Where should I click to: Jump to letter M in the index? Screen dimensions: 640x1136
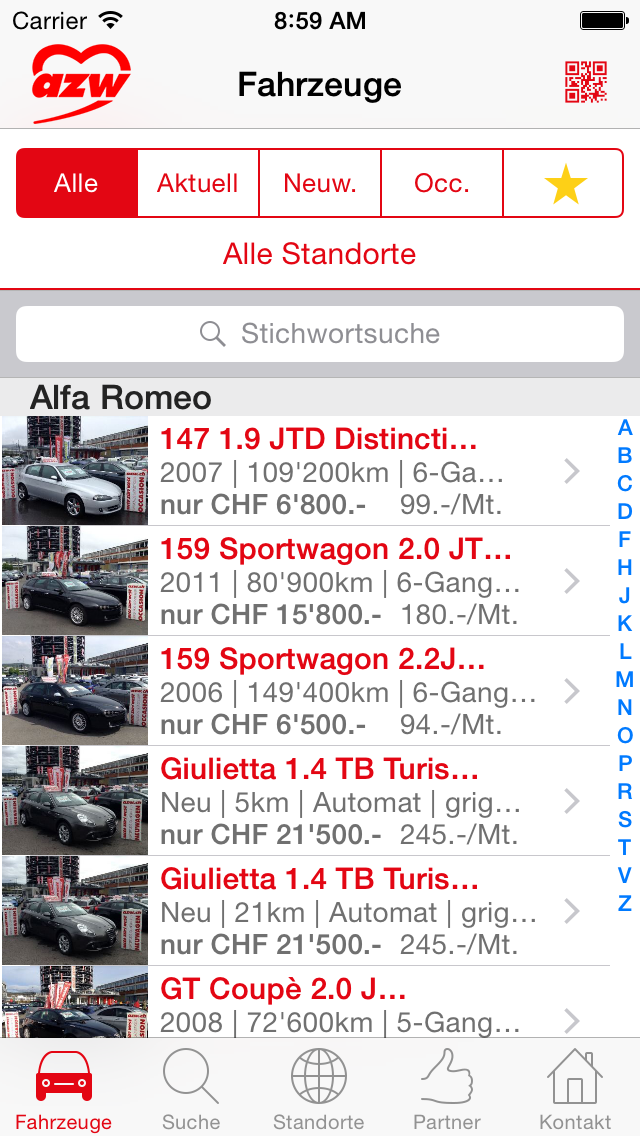(625, 680)
